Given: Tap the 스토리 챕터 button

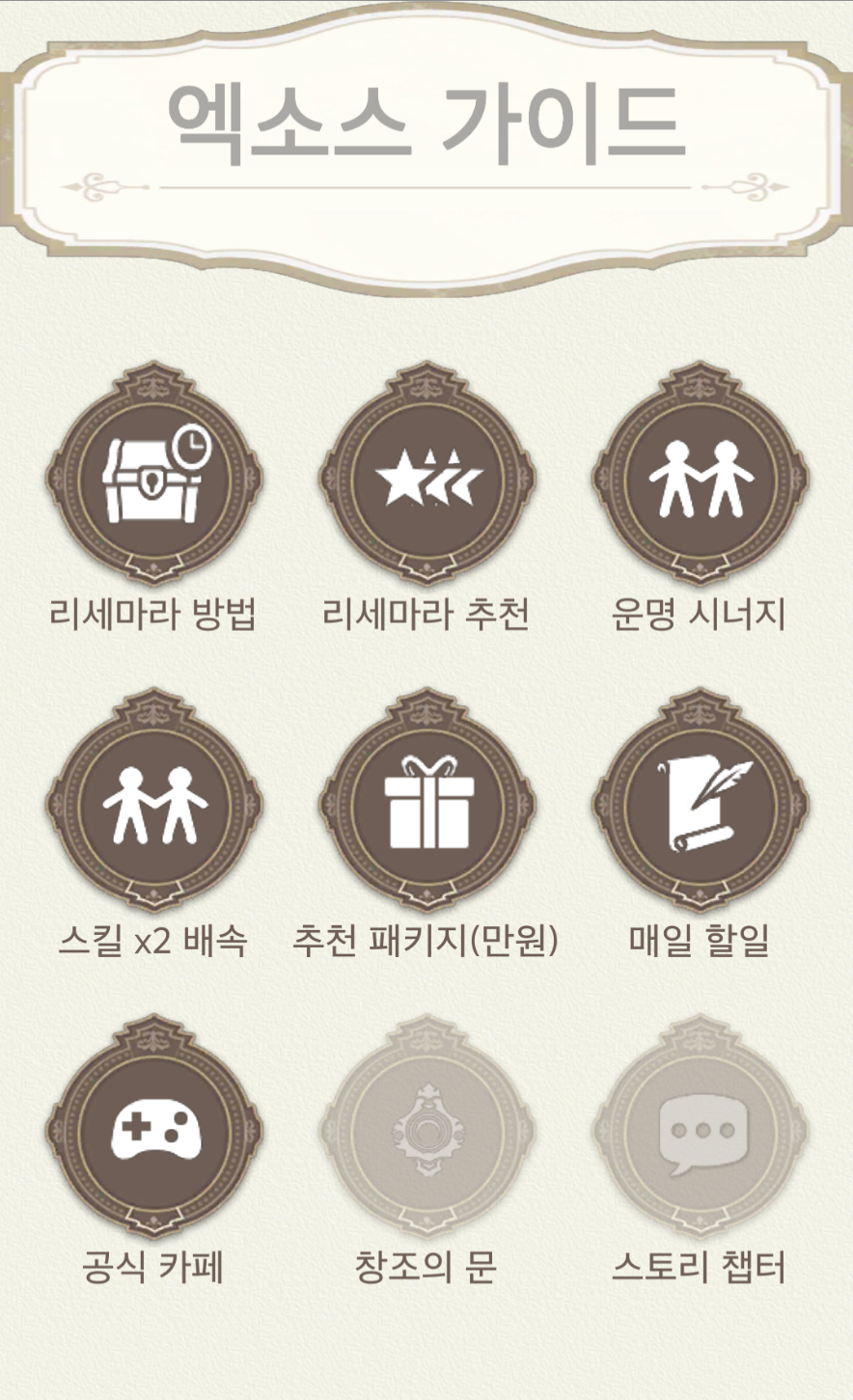Looking at the screenshot, I should [700, 1129].
